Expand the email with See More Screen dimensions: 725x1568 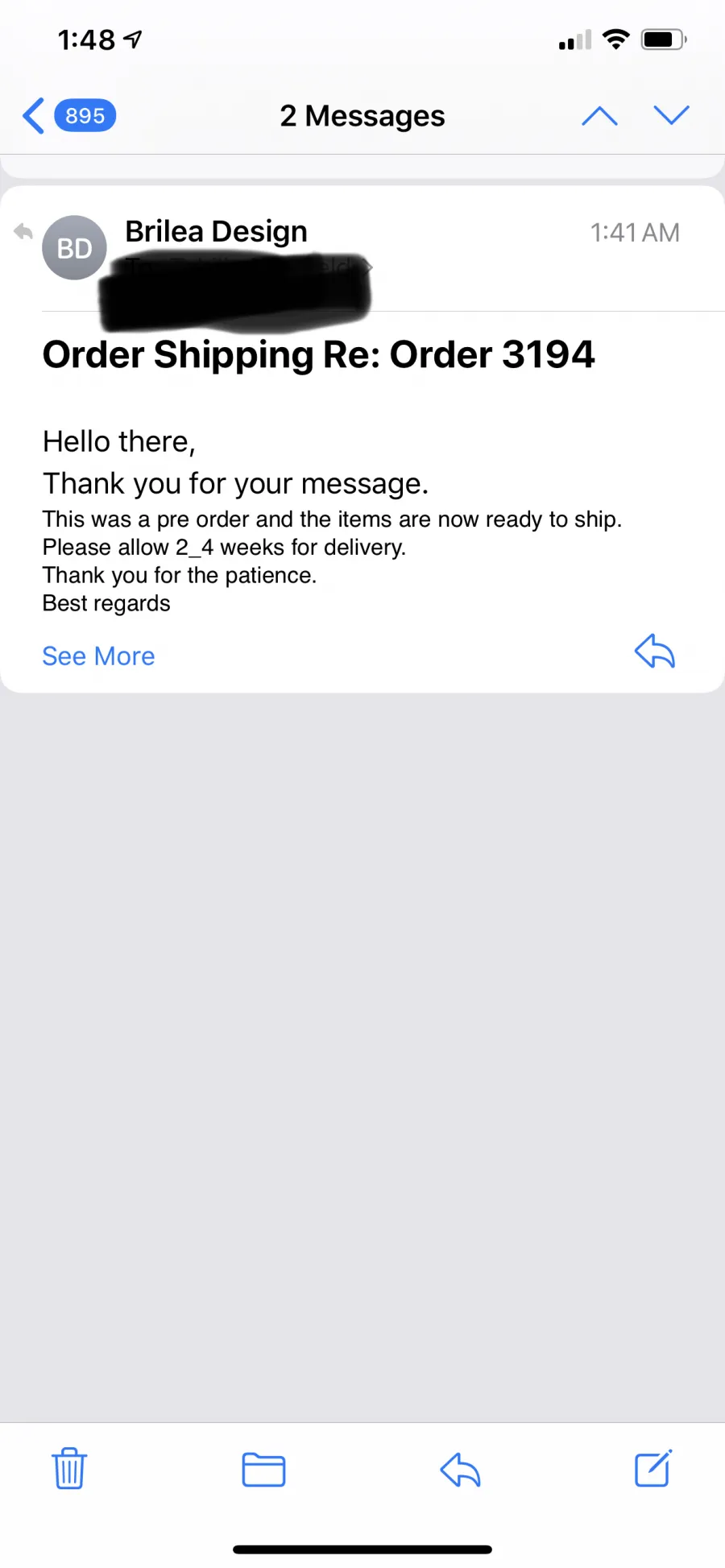pyautogui.click(x=98, y=656)
